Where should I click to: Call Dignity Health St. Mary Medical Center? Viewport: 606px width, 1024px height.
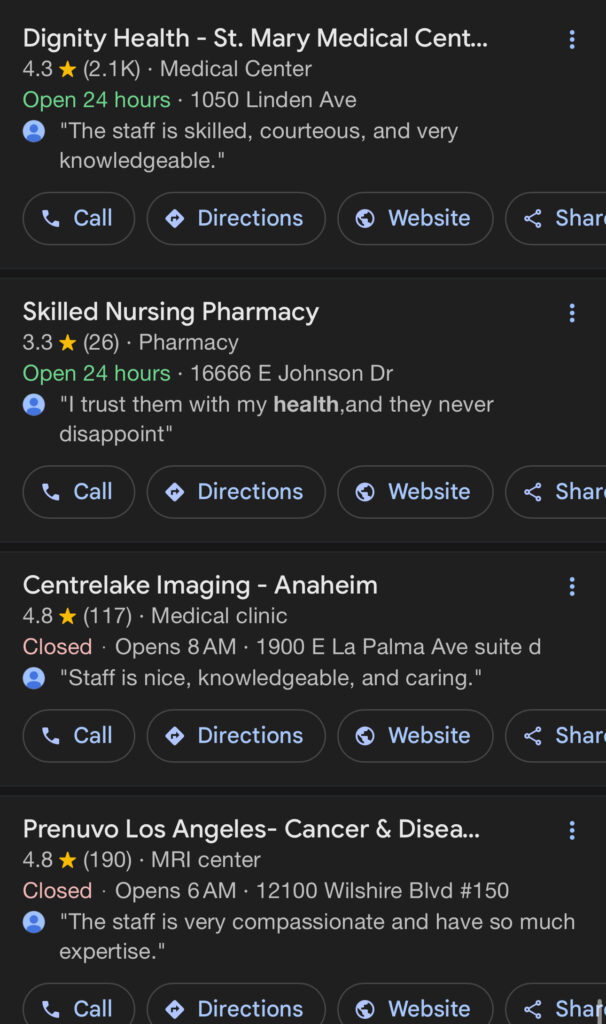[x=78, y=218]
